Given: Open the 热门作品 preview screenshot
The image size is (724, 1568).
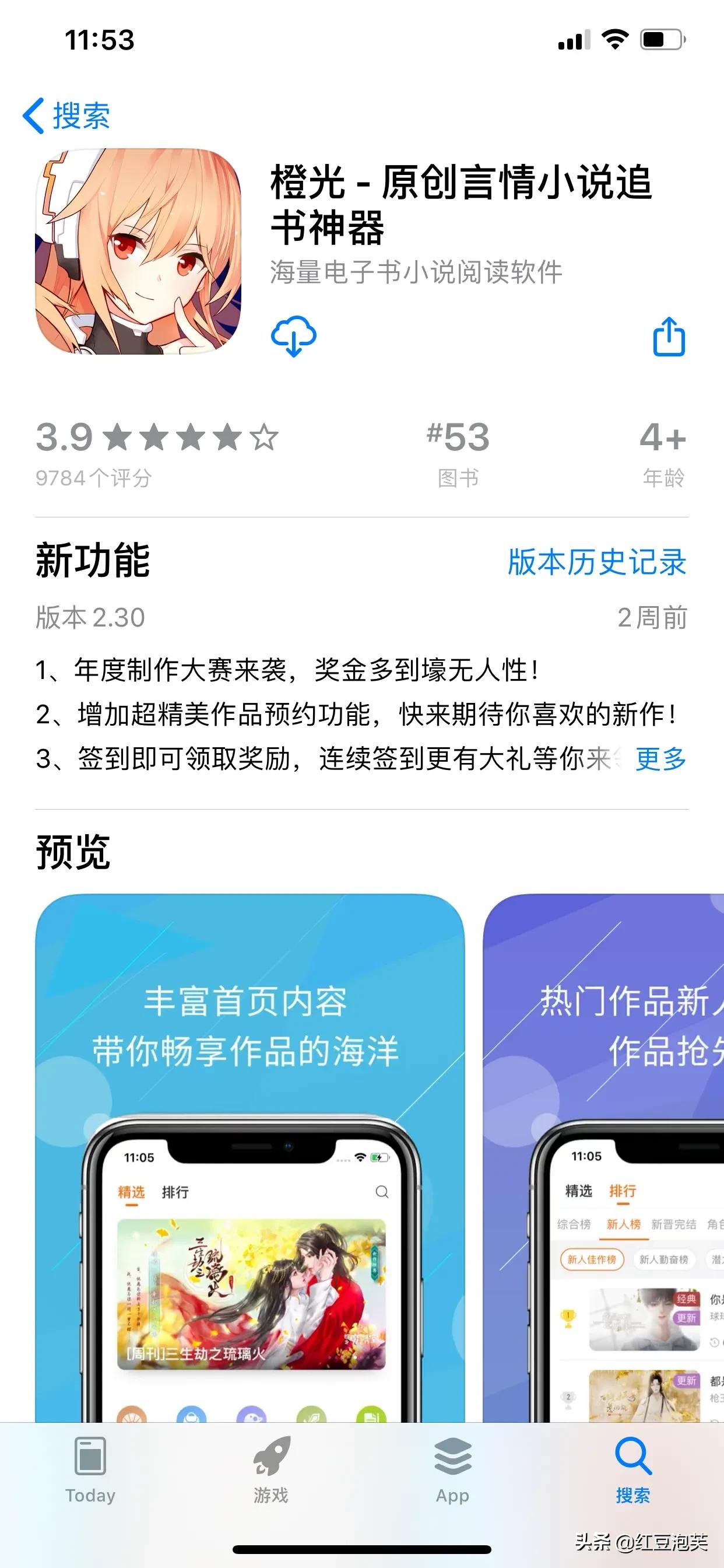Looking at the screenshot, I should [603, 1158].
